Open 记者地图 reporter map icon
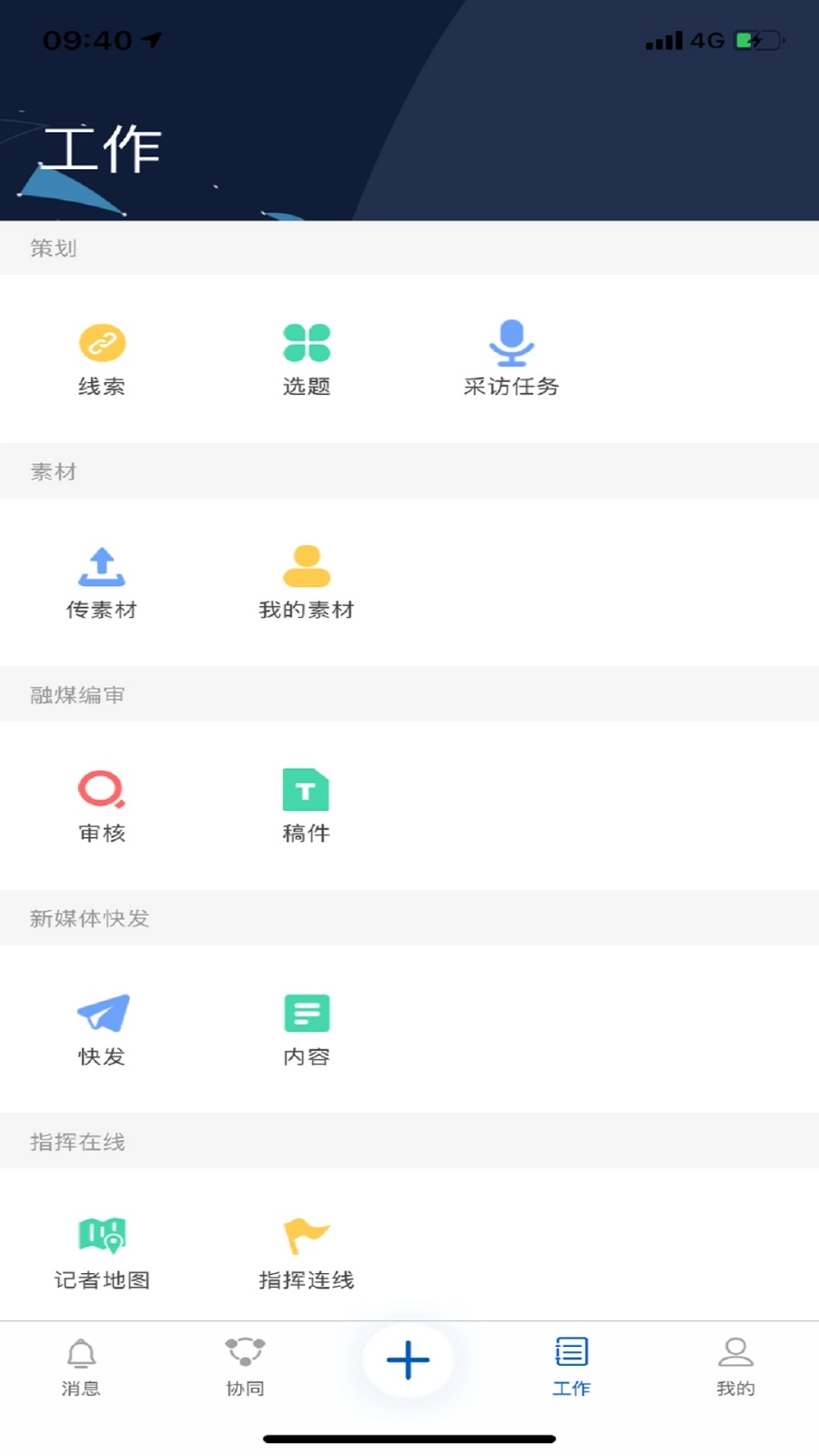Screen dimensions: 819x1456 coord(102,1236)
